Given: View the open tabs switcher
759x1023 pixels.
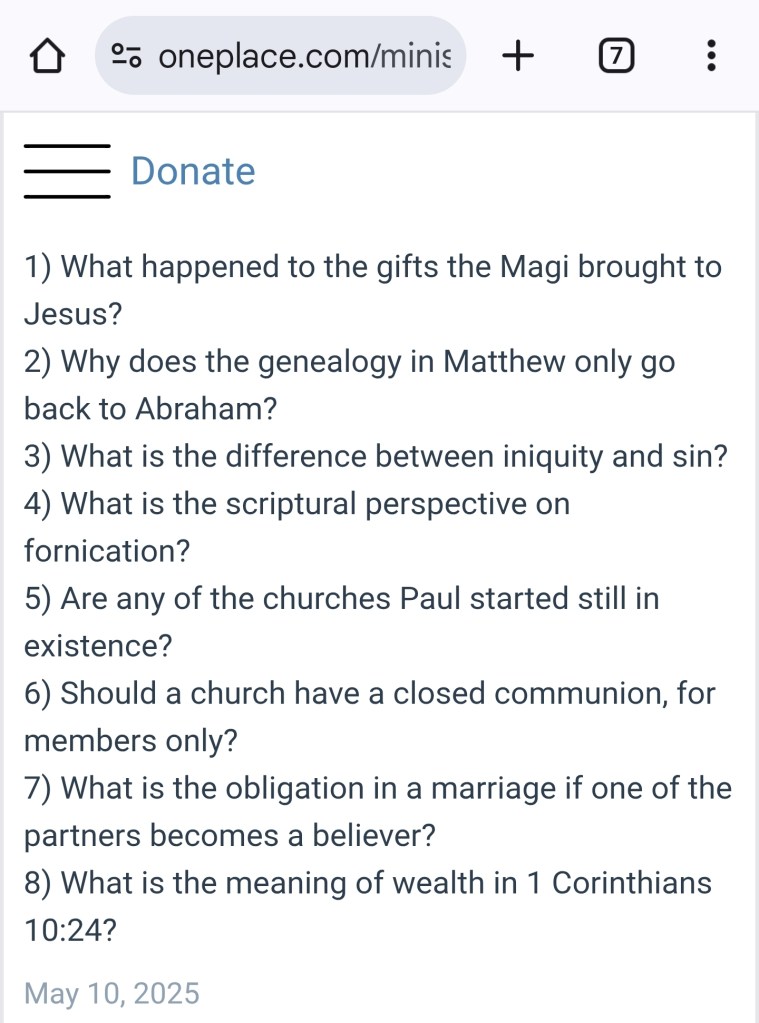Looking at the screenshot, I should (x=616, y=56).
